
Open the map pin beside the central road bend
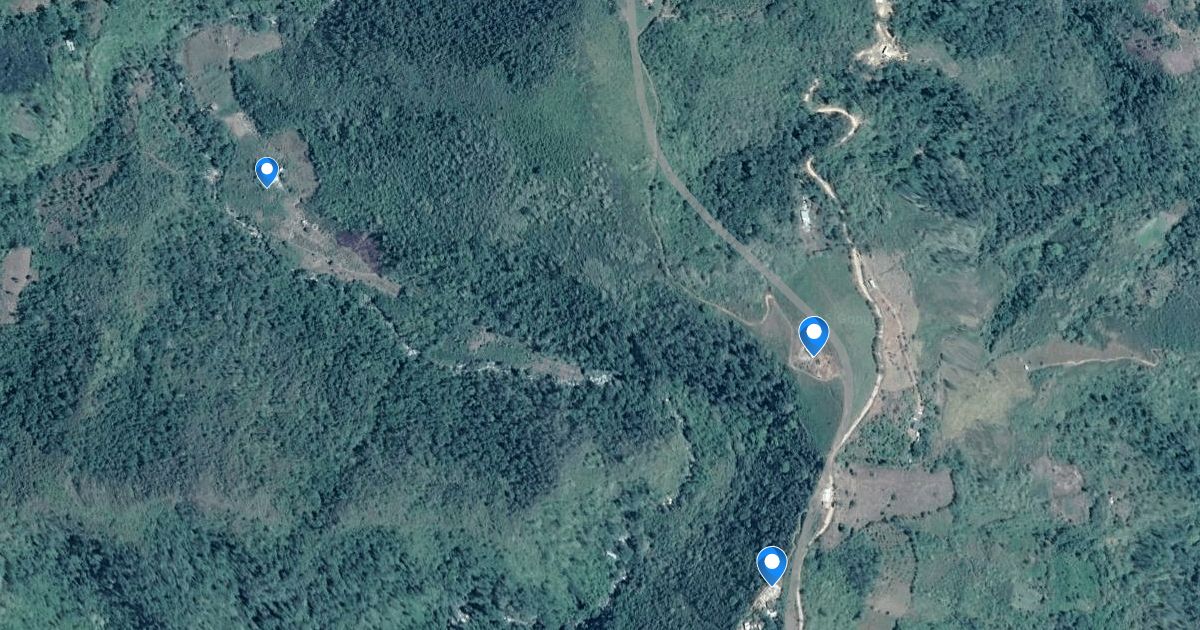pos(814,334)
